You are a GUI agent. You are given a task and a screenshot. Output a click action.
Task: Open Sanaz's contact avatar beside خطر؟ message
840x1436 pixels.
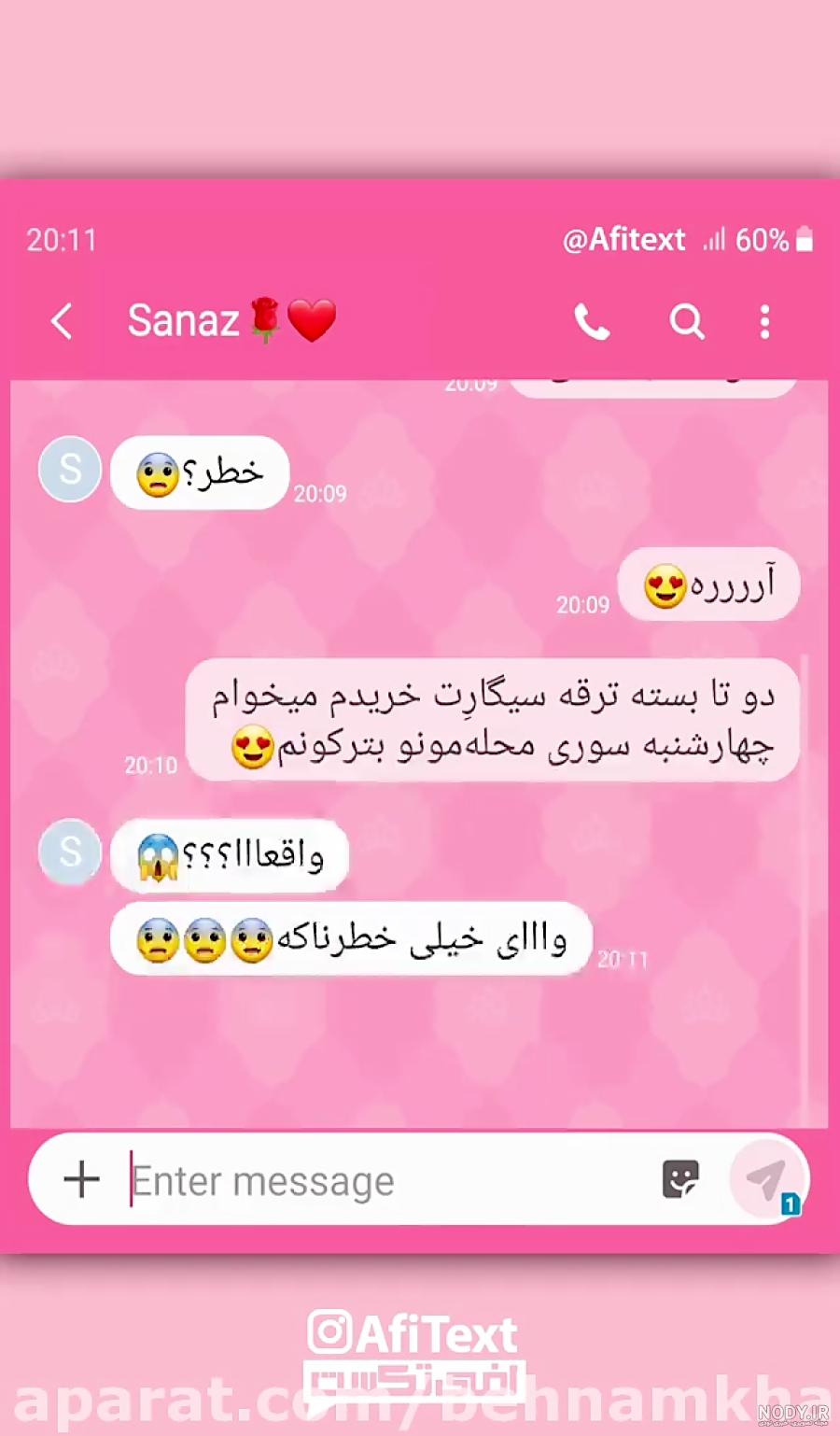click(70, 469)
